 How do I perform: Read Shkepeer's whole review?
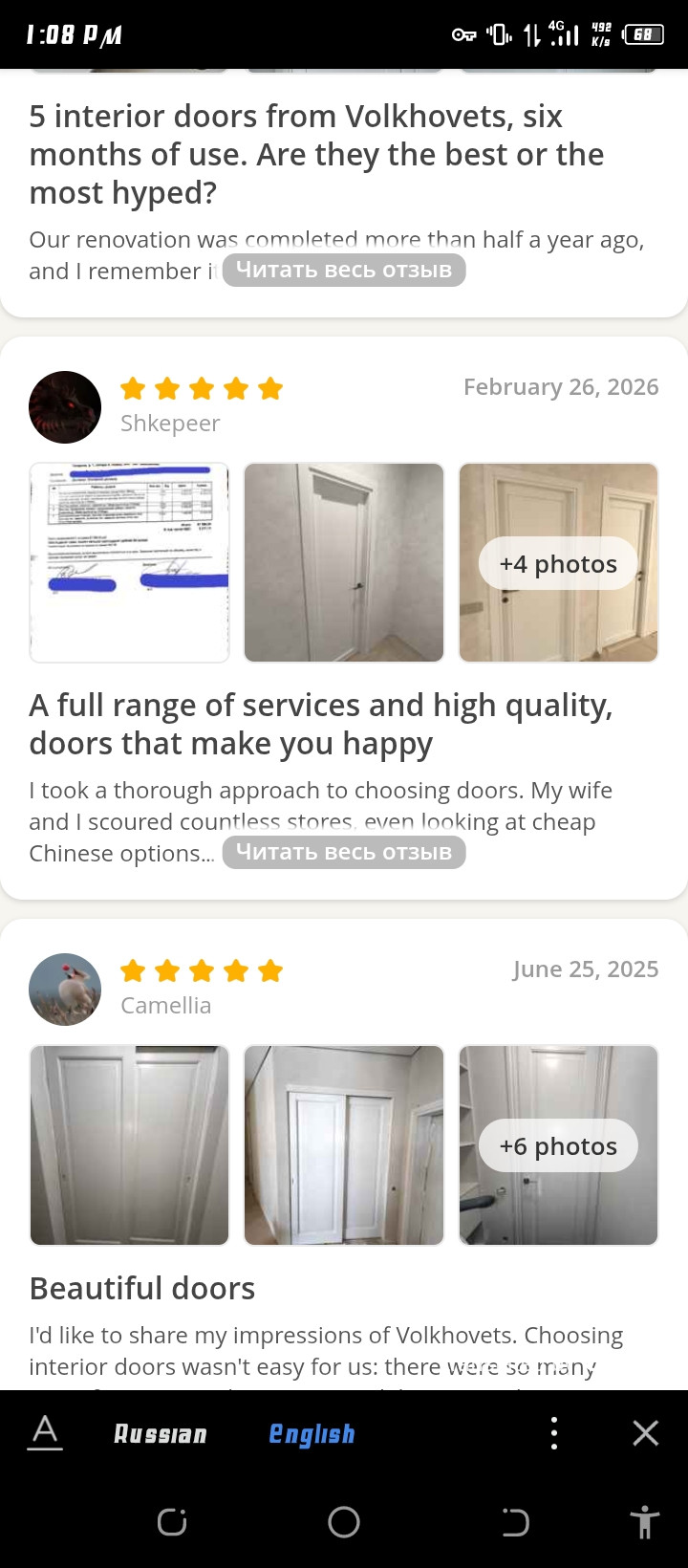coord(344,852)
